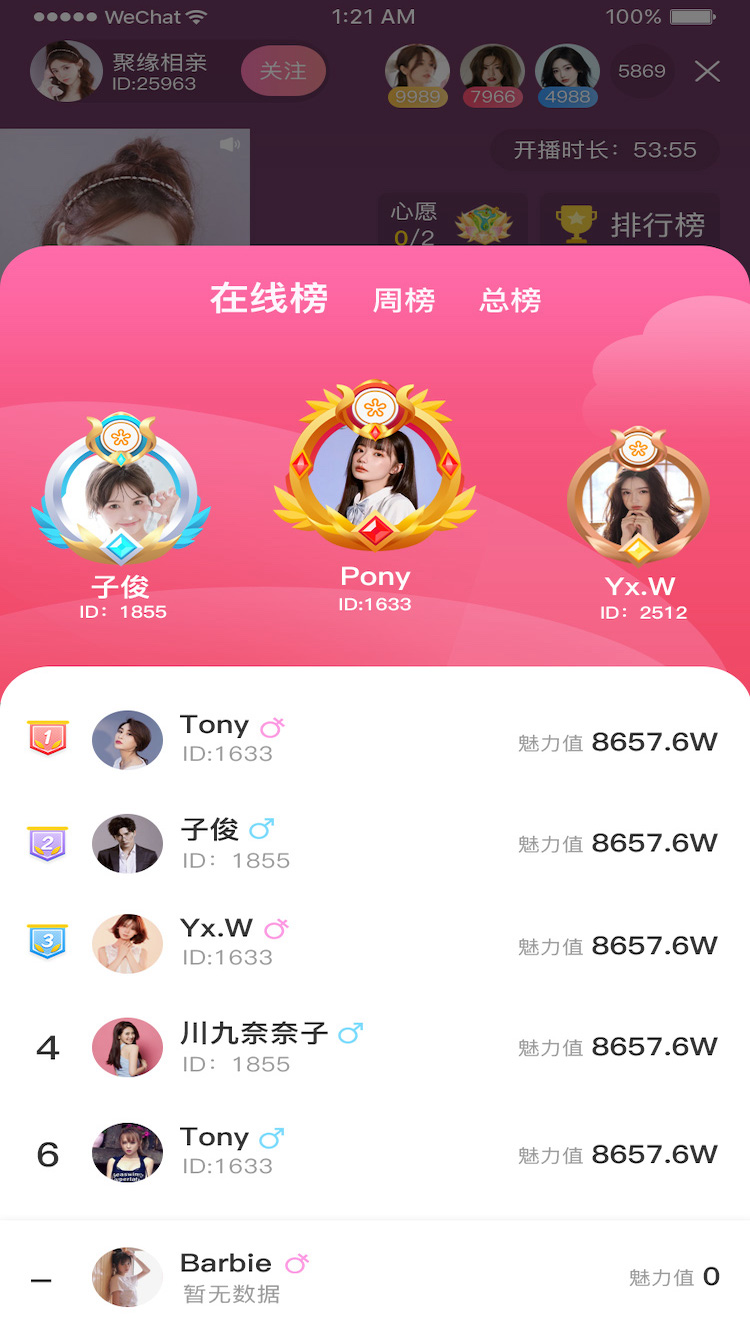750x1334 pixels.
Task: Switch to the 总榜 tab
Action: pos(510,300)
